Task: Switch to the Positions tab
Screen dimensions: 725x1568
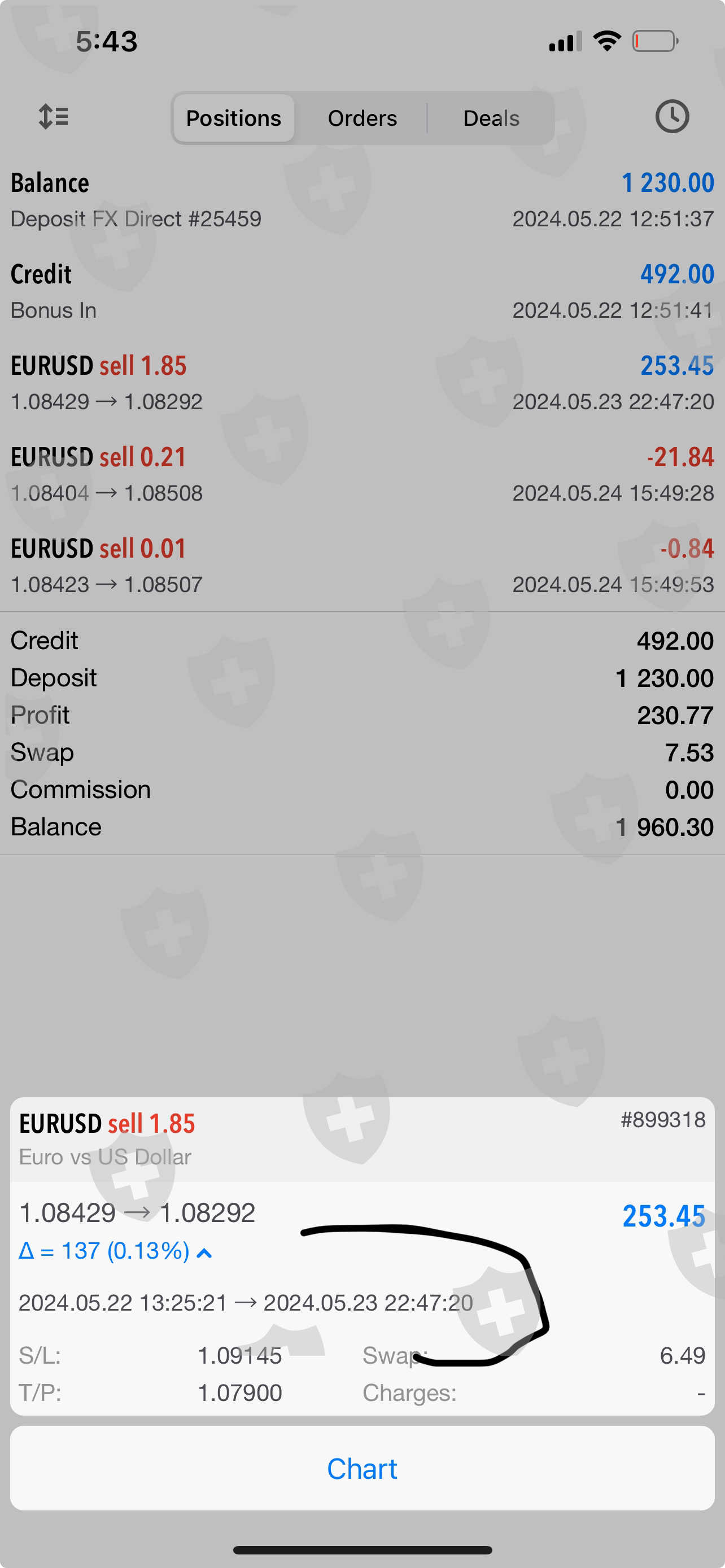Action: [234, 118]
